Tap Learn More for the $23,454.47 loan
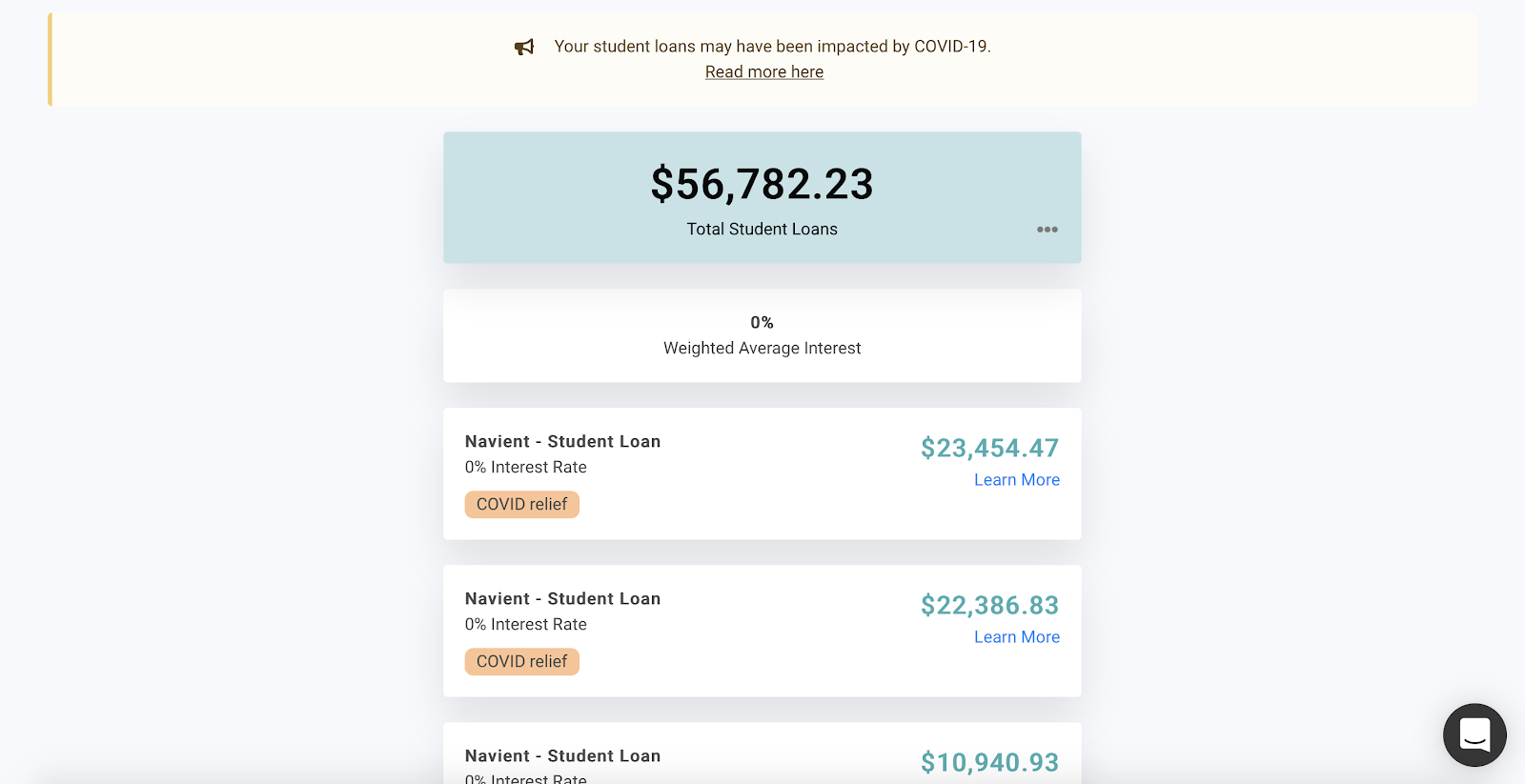Viewport: 1525px width, 784px height. (1016, 480)
